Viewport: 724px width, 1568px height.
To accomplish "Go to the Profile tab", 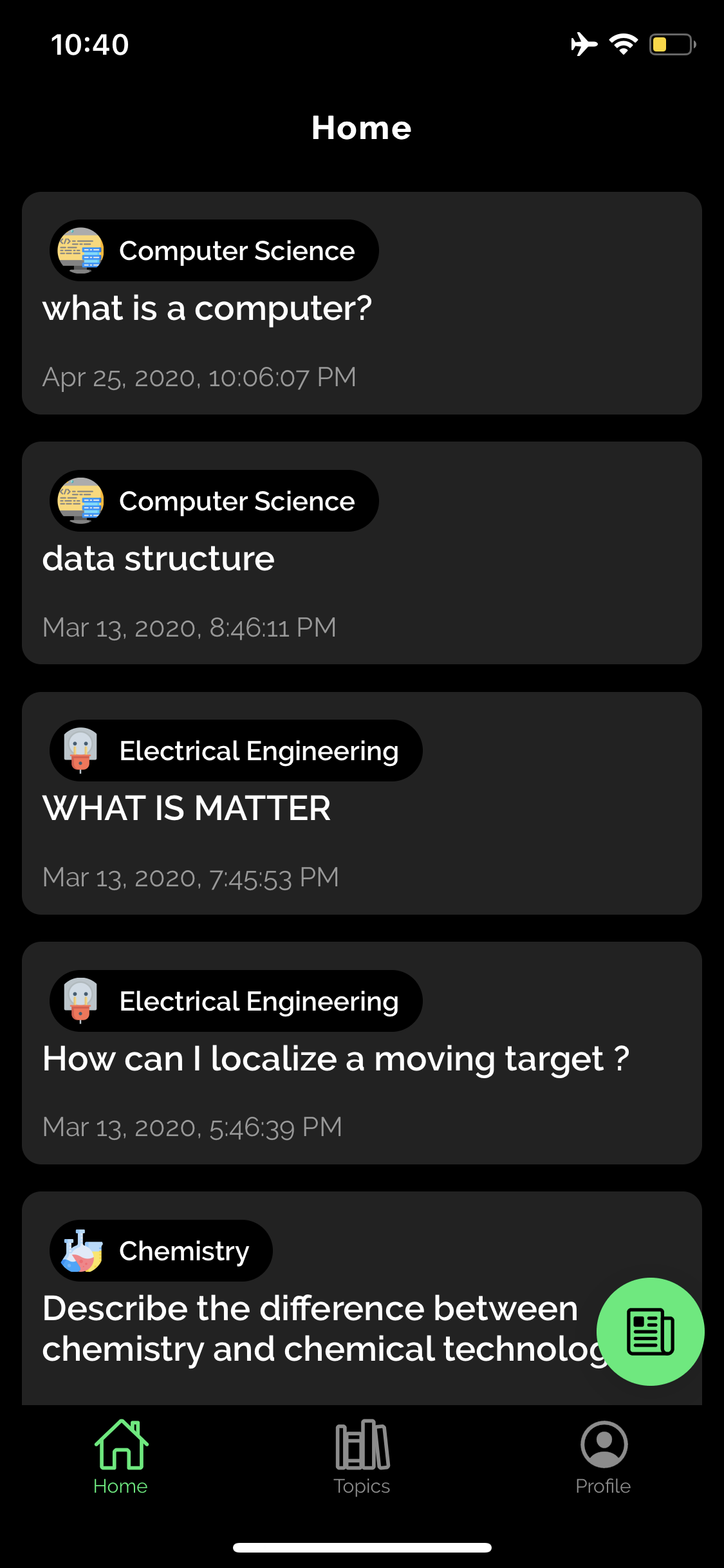I will point(603,1457).
